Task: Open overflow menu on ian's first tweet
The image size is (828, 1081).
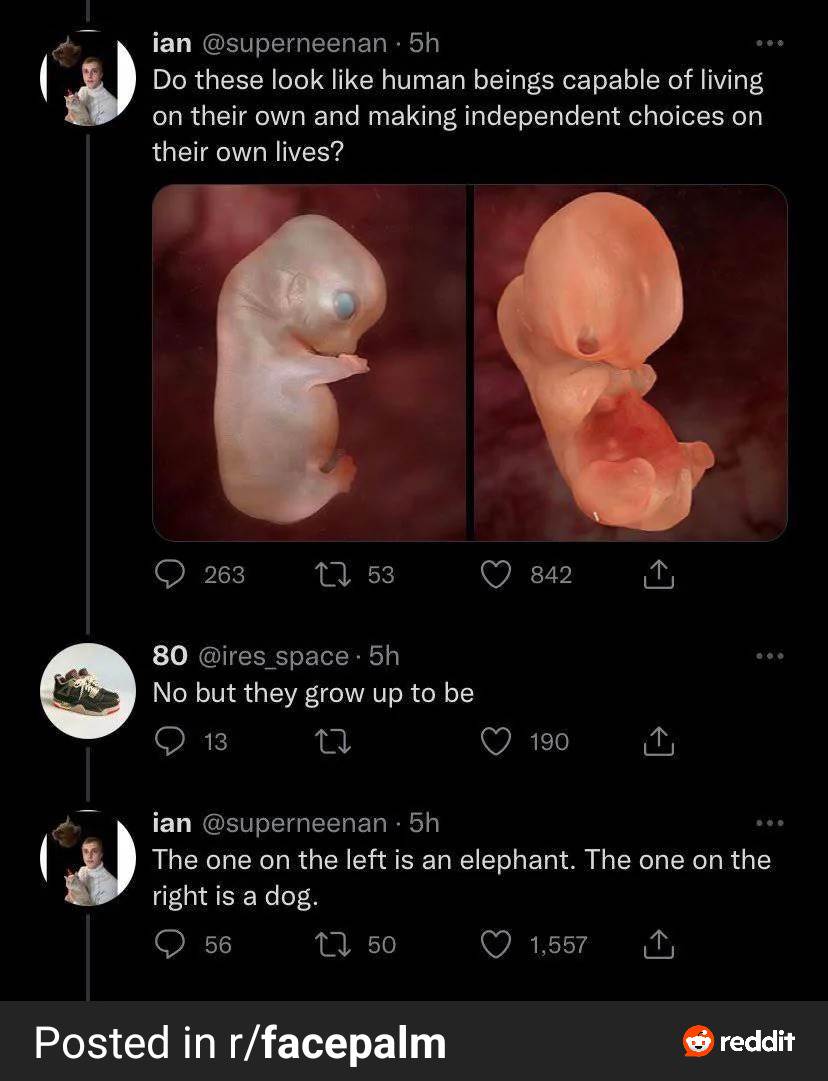Action: (x=769, y=44)
